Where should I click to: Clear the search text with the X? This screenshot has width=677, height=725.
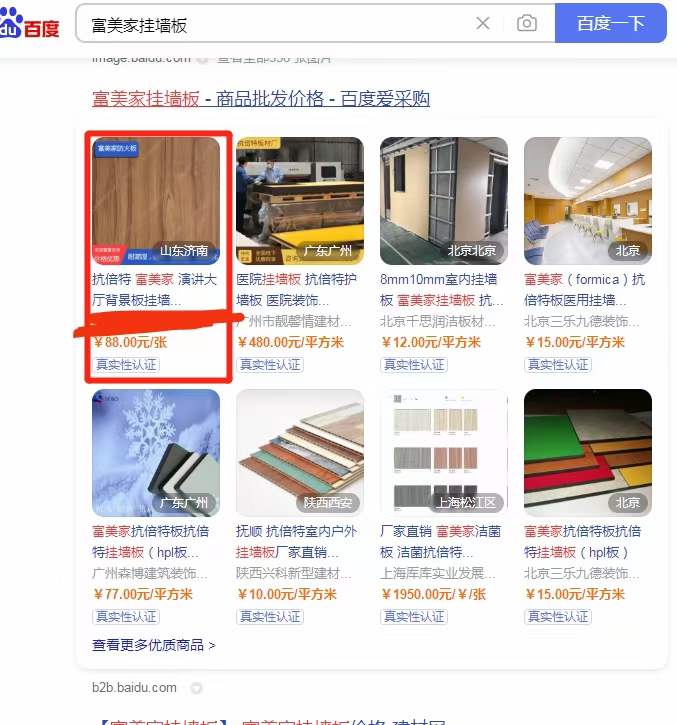(x=483, y=23)
